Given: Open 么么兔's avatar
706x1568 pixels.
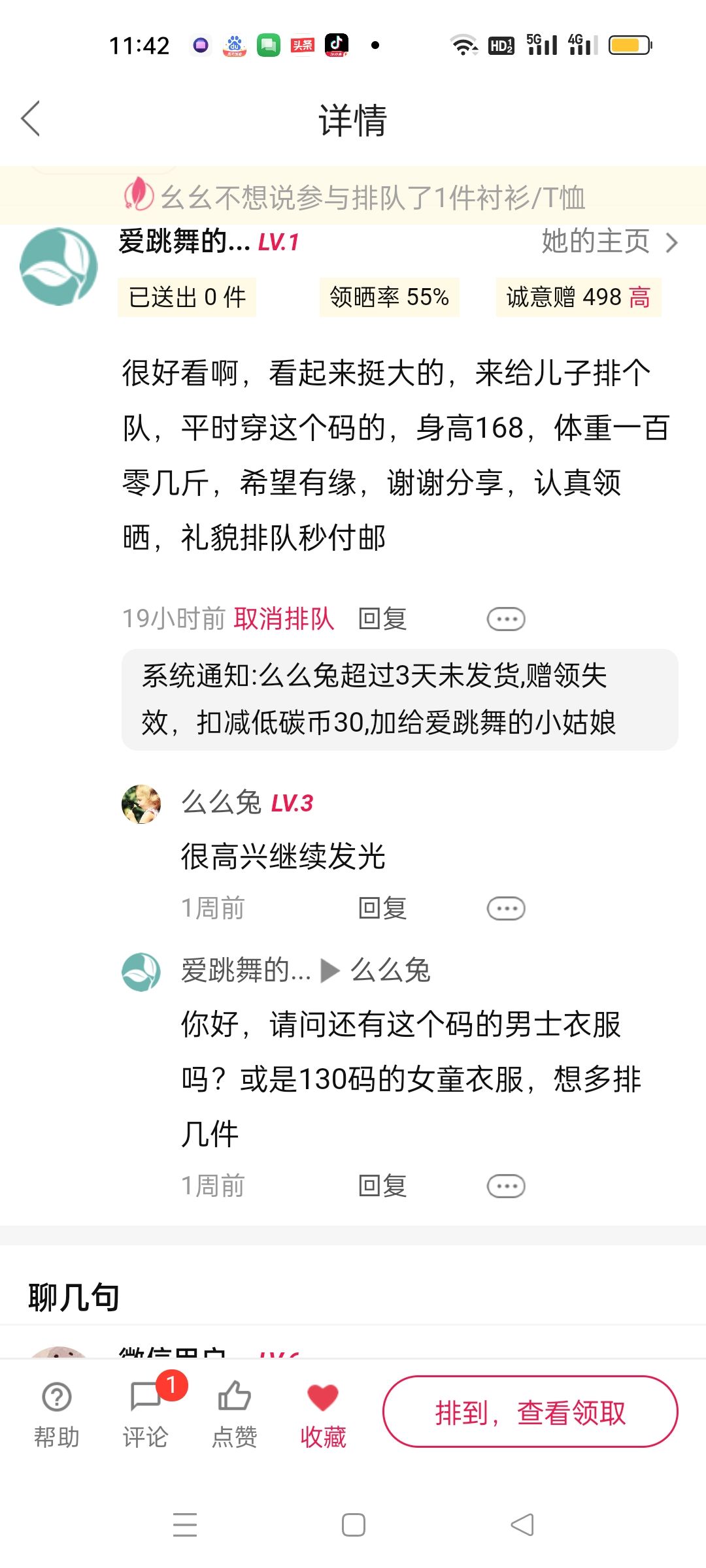Looking at the screenshot, I should tap(141, 804).
